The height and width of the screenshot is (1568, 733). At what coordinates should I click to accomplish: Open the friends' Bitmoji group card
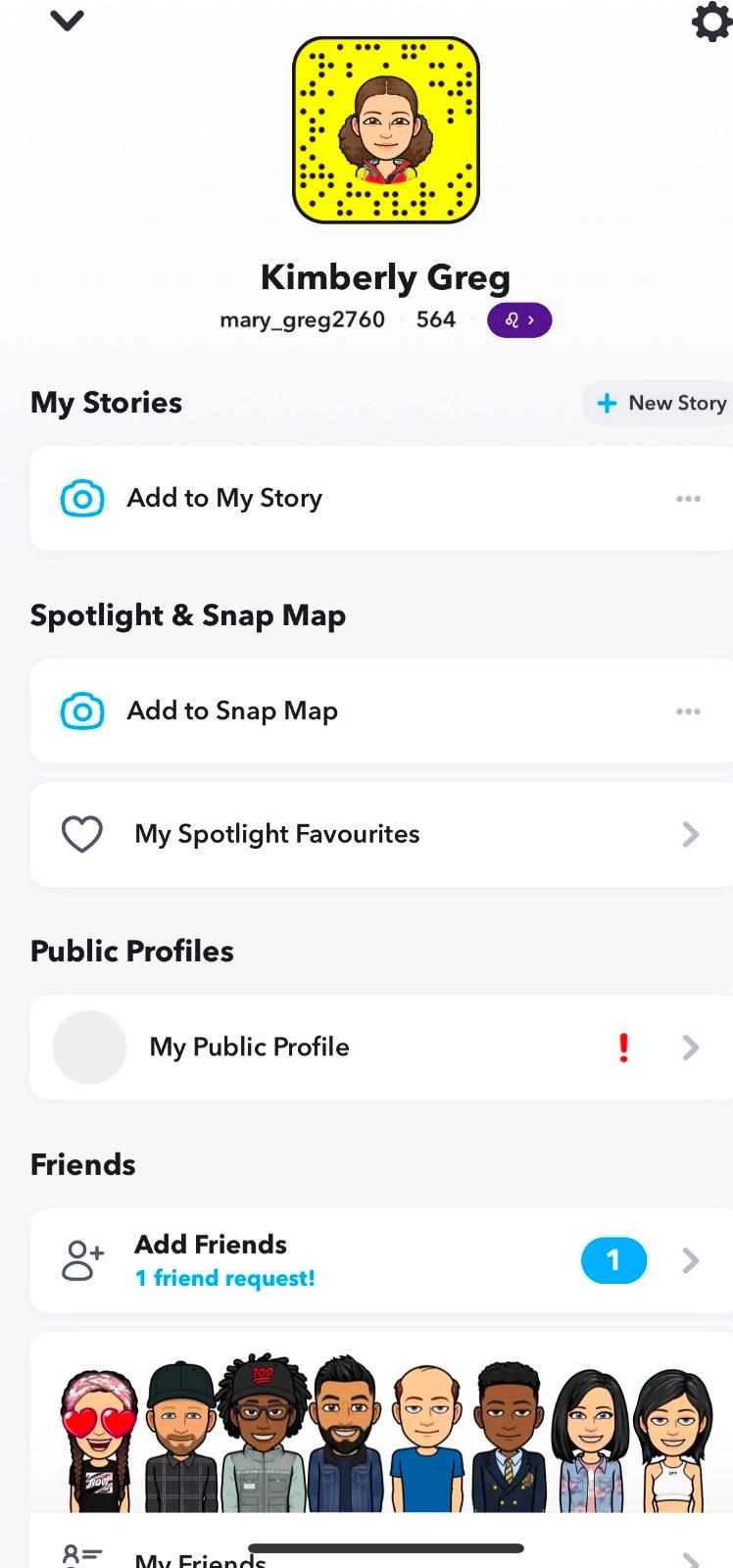(x=386, y=1431)
